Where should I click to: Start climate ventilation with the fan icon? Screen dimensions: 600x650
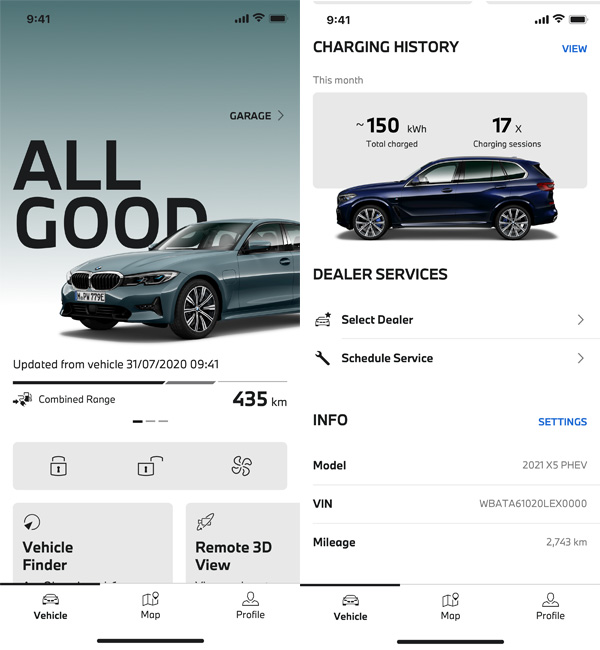coord(241,466)
